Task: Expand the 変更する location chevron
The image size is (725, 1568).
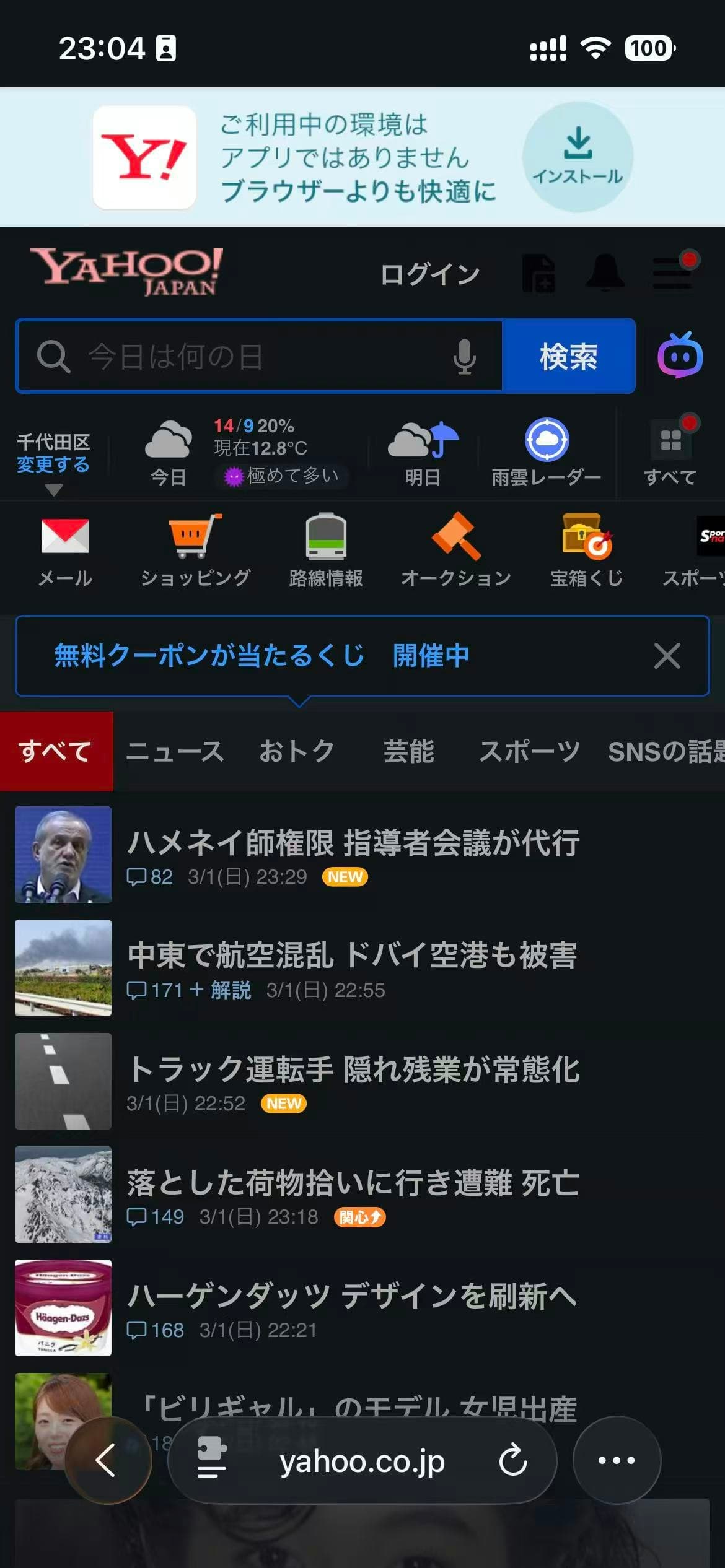Action: pos(55,489)
